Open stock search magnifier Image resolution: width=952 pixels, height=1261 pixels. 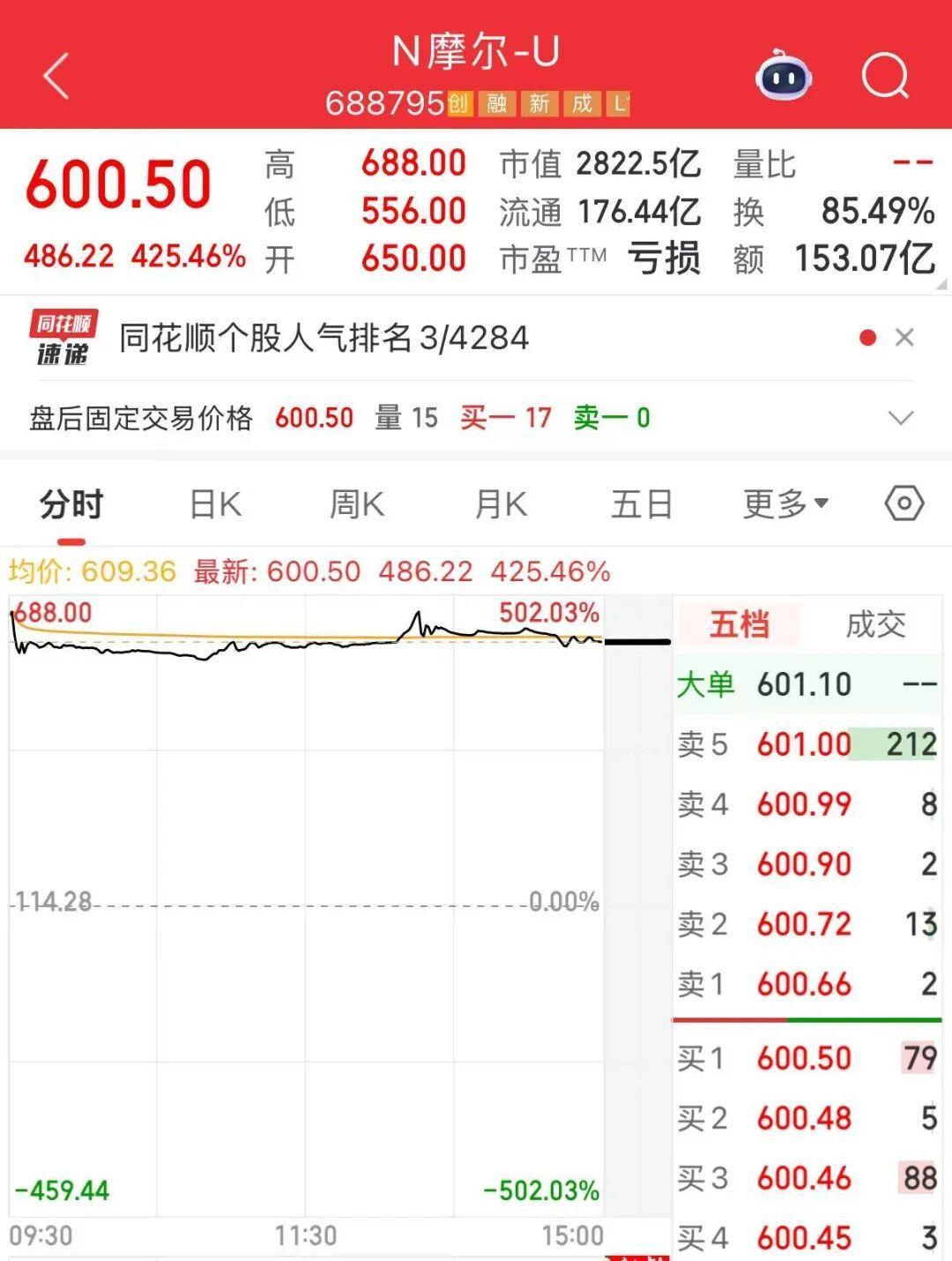click(x=885, y=77)
